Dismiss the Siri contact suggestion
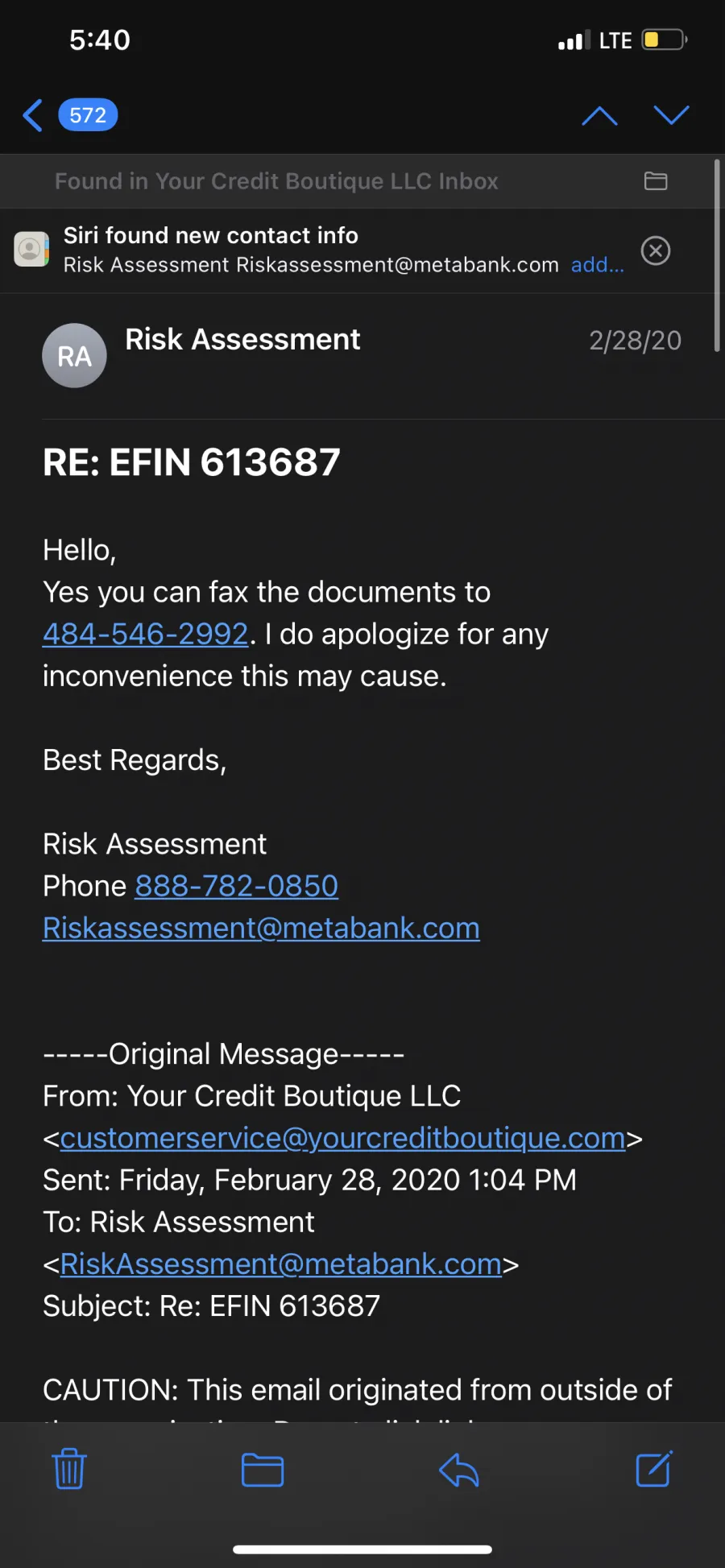 pyautogui.click(x=656, y=250)
